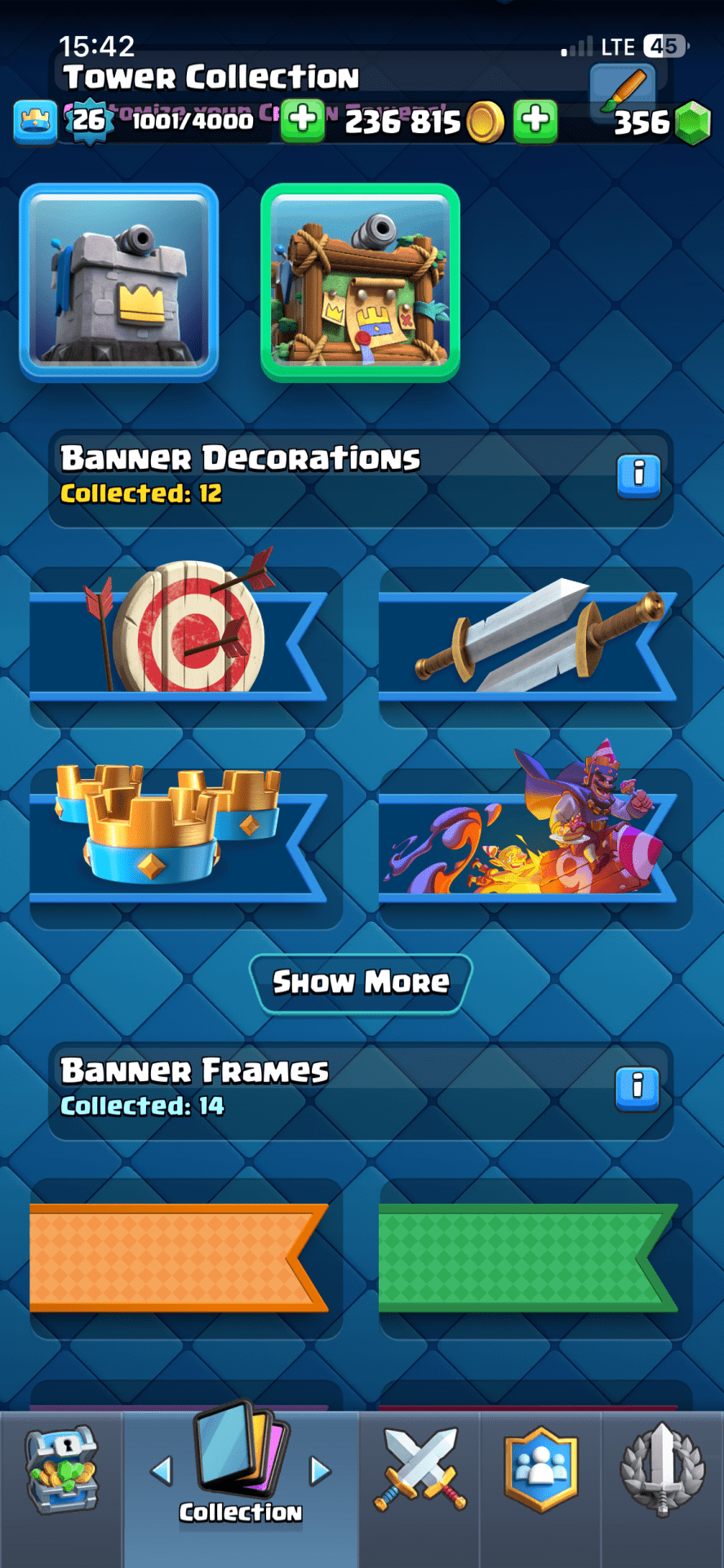Open the Events sword-wreath tab

pos(662,1471)
